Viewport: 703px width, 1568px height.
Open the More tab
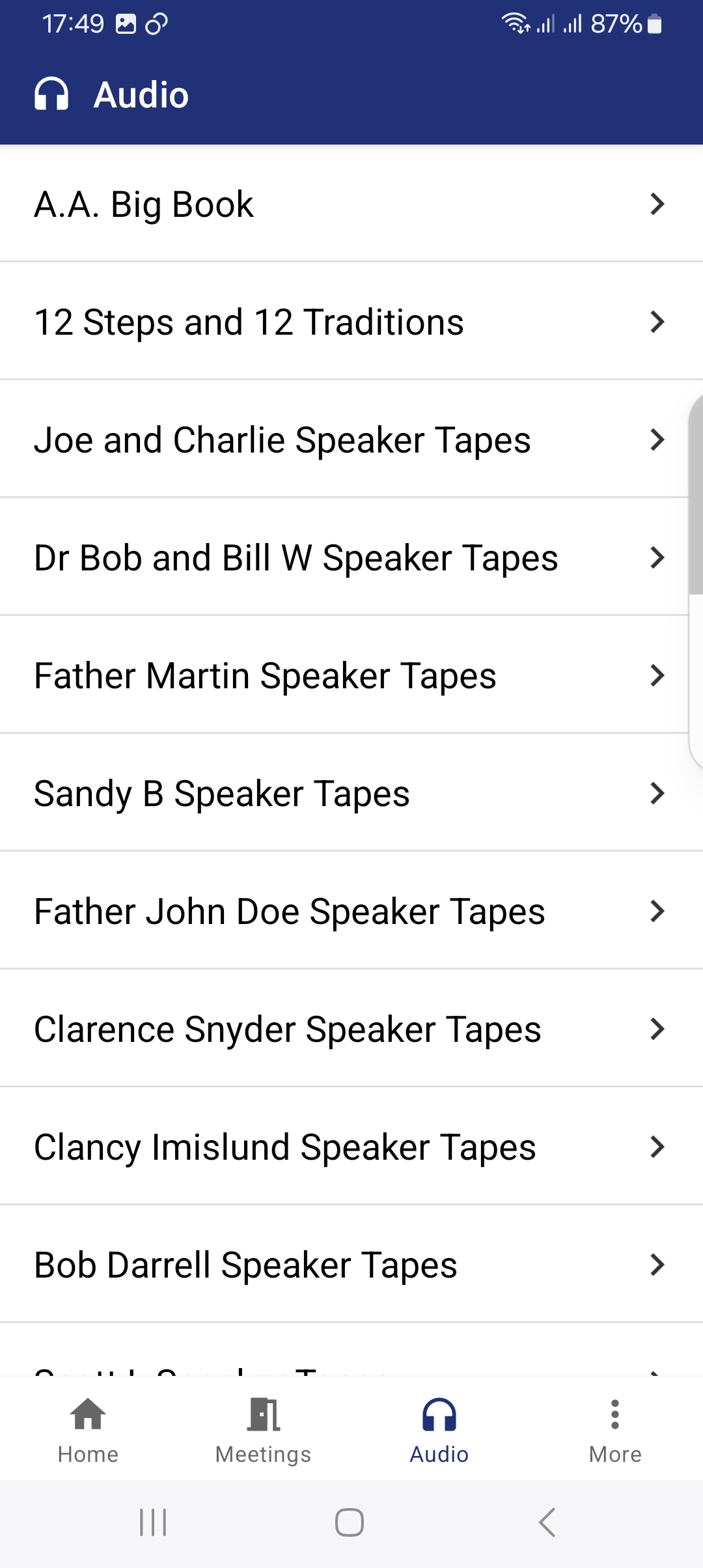pyautogui.click(x=615, y=1430)
